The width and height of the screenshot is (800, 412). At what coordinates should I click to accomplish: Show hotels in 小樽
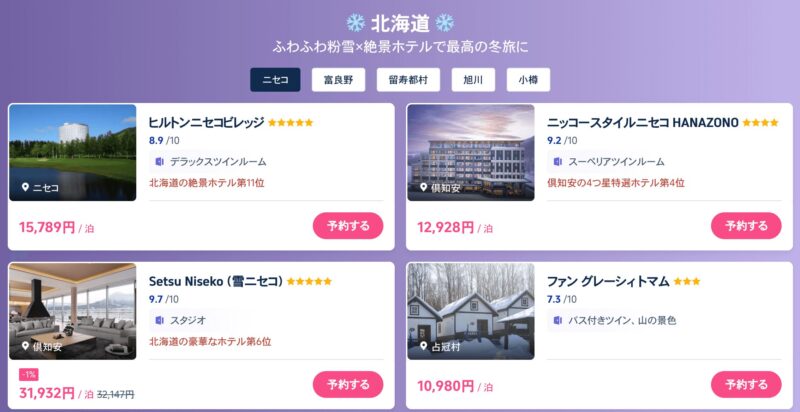click(527, 79)
